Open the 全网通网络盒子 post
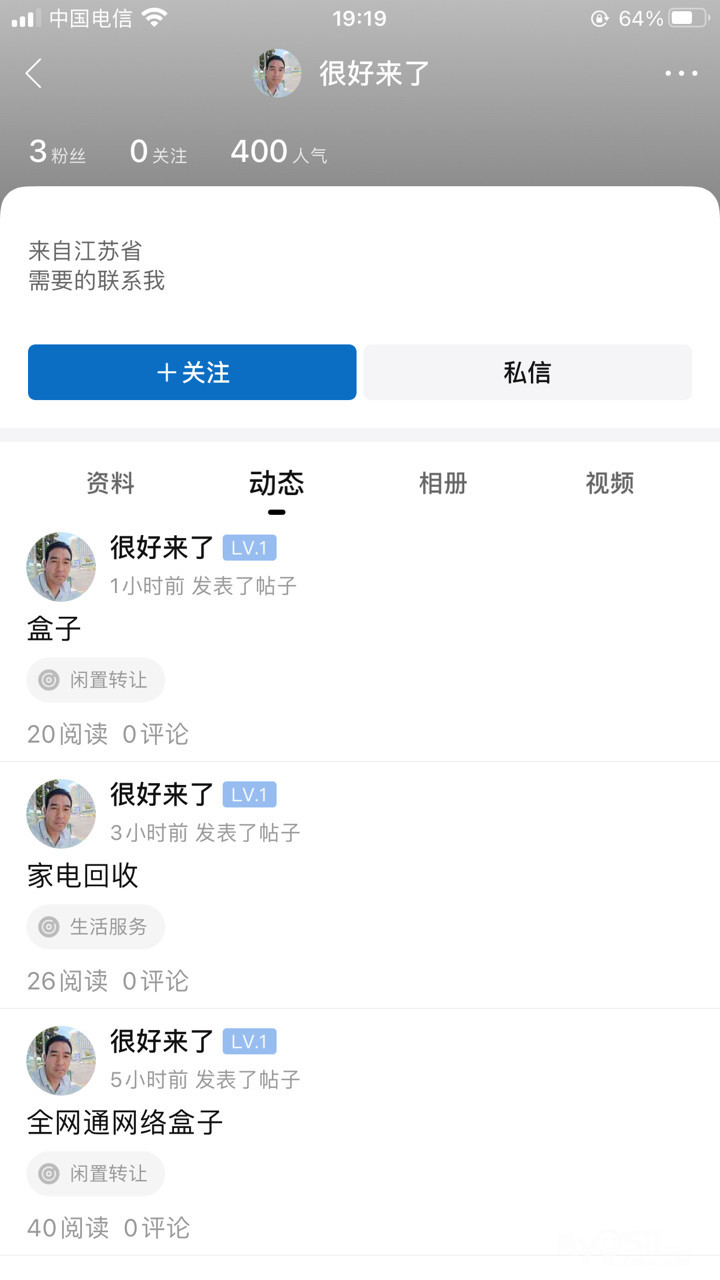Viewport: 720px width, 1280px height. [125, 1123]
